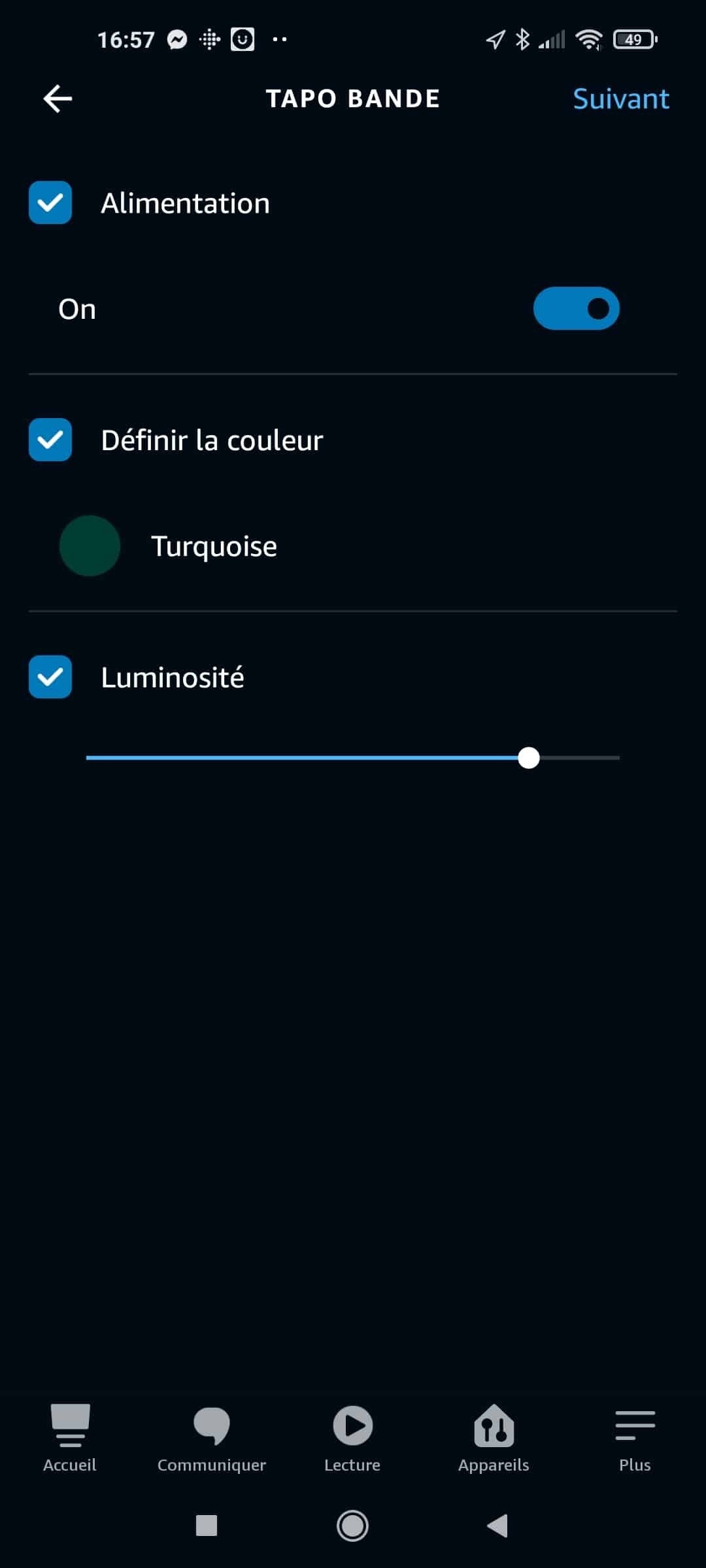Tap Suivant to continue

(x=620, y=99)
